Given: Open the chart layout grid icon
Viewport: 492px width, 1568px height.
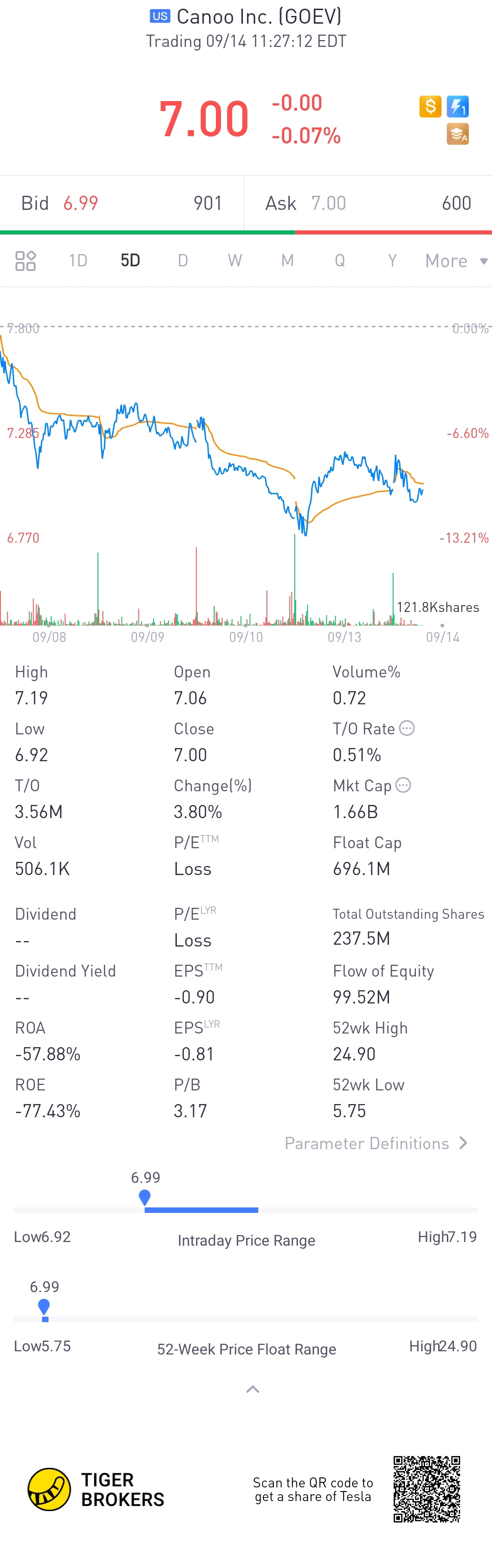Looking at the screenshot, I should [26, 260].
